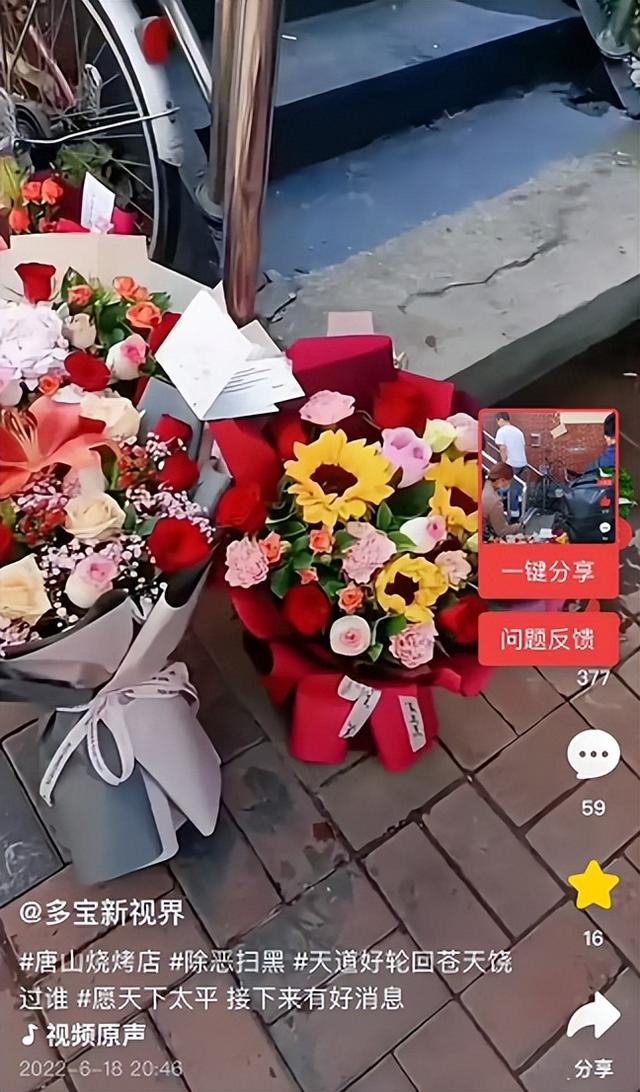
Task: Open the comments bubble icon
Action: (x=593, y=754)
